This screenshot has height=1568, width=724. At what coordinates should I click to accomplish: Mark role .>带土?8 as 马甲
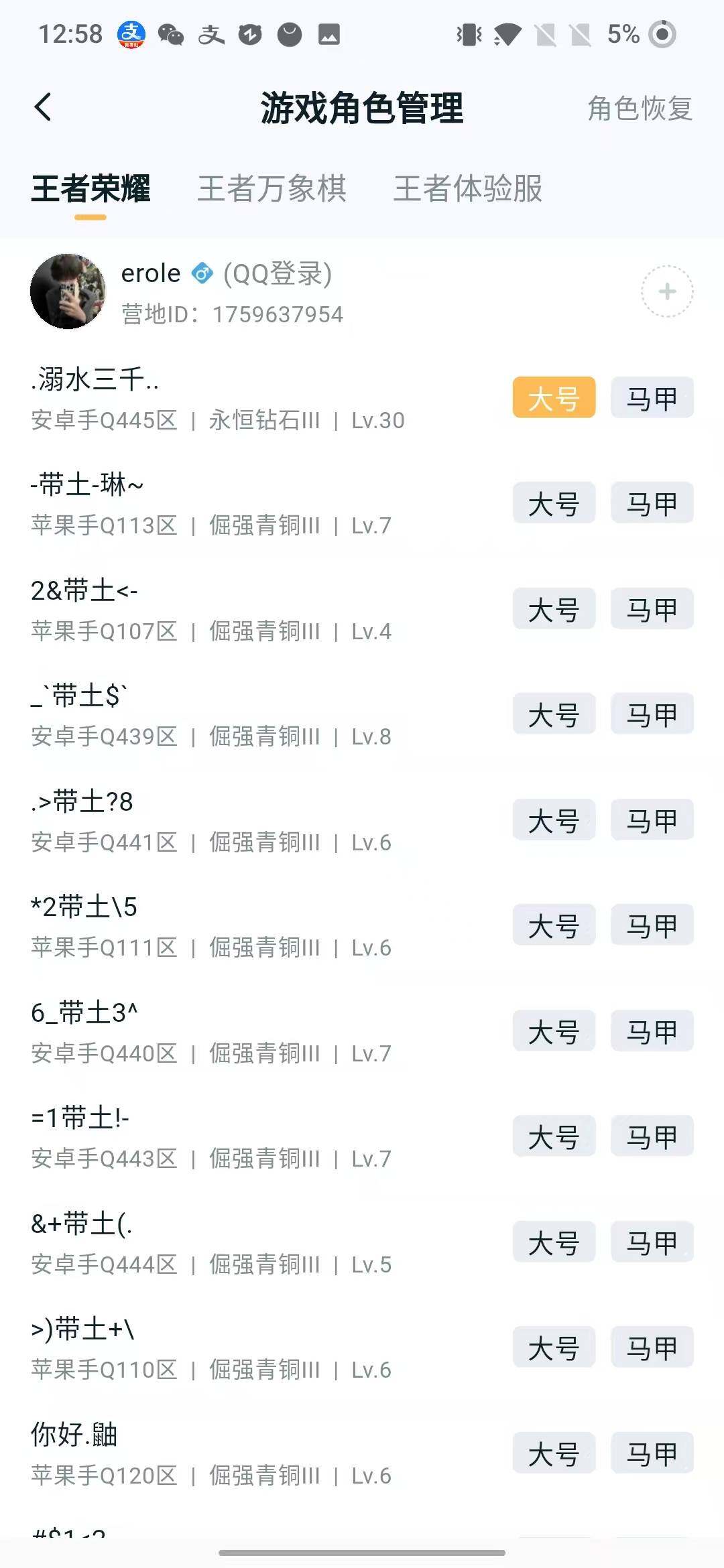coord(652,819)
